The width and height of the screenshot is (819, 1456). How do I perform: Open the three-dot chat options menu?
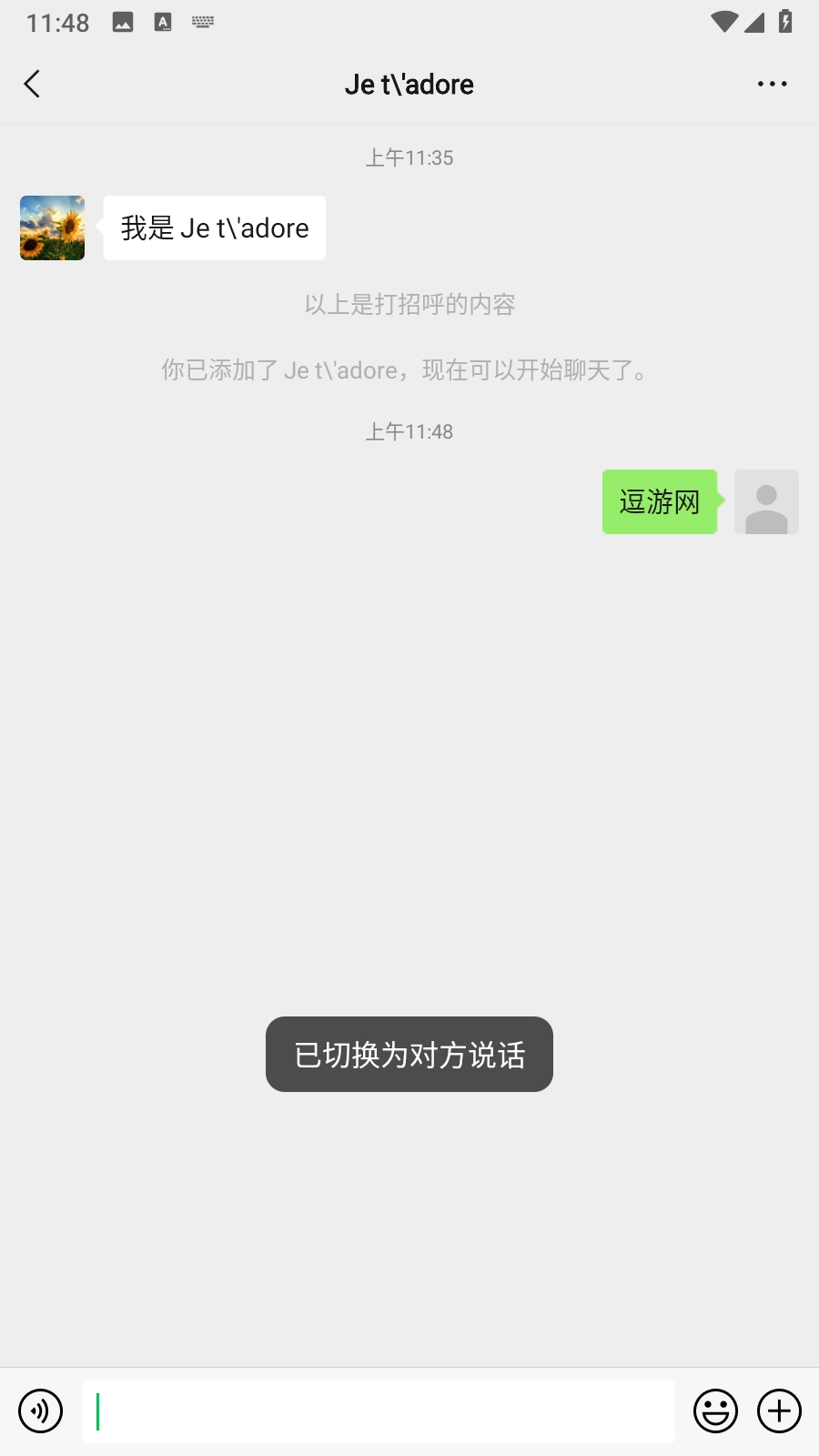coord(772,84)
